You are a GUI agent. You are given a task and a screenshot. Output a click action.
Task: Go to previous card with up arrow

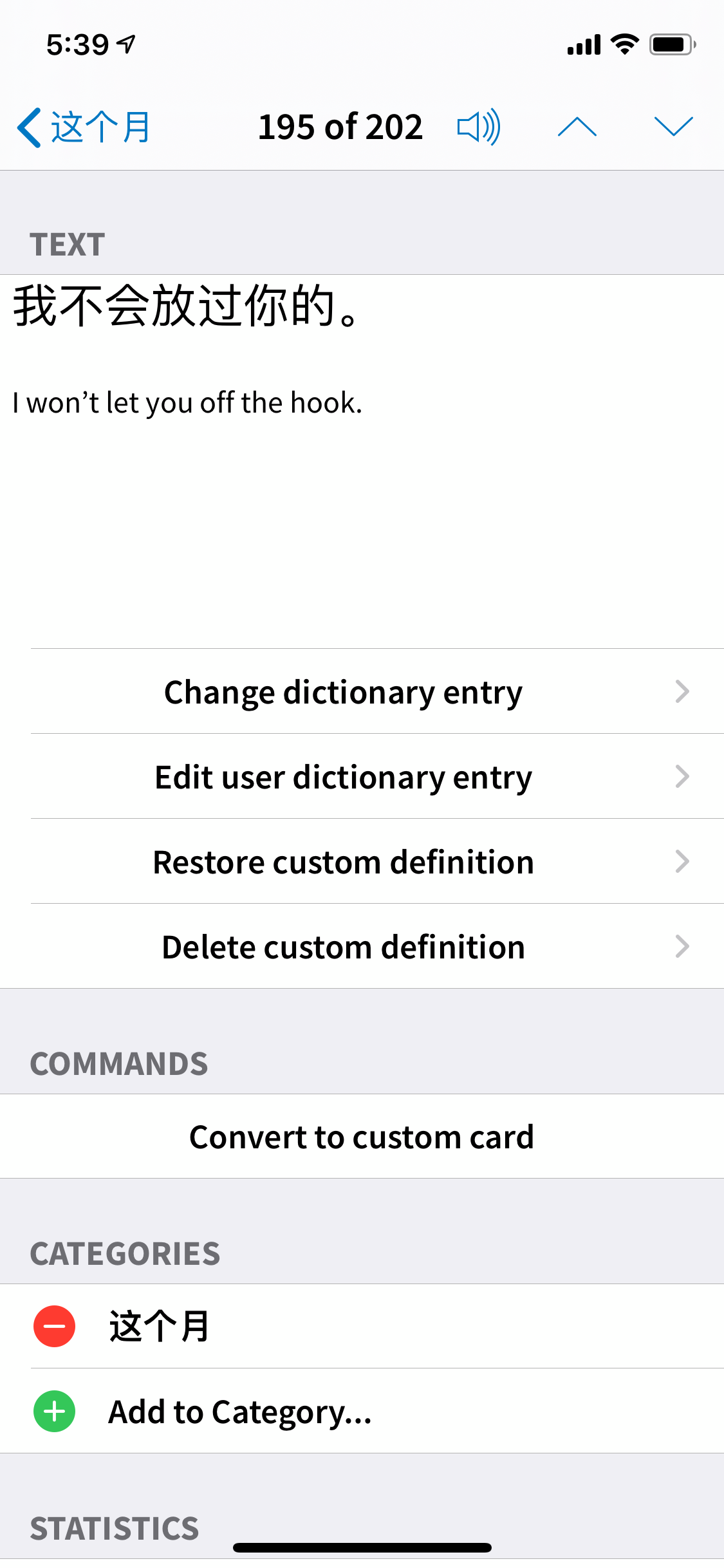coord(577,127)
